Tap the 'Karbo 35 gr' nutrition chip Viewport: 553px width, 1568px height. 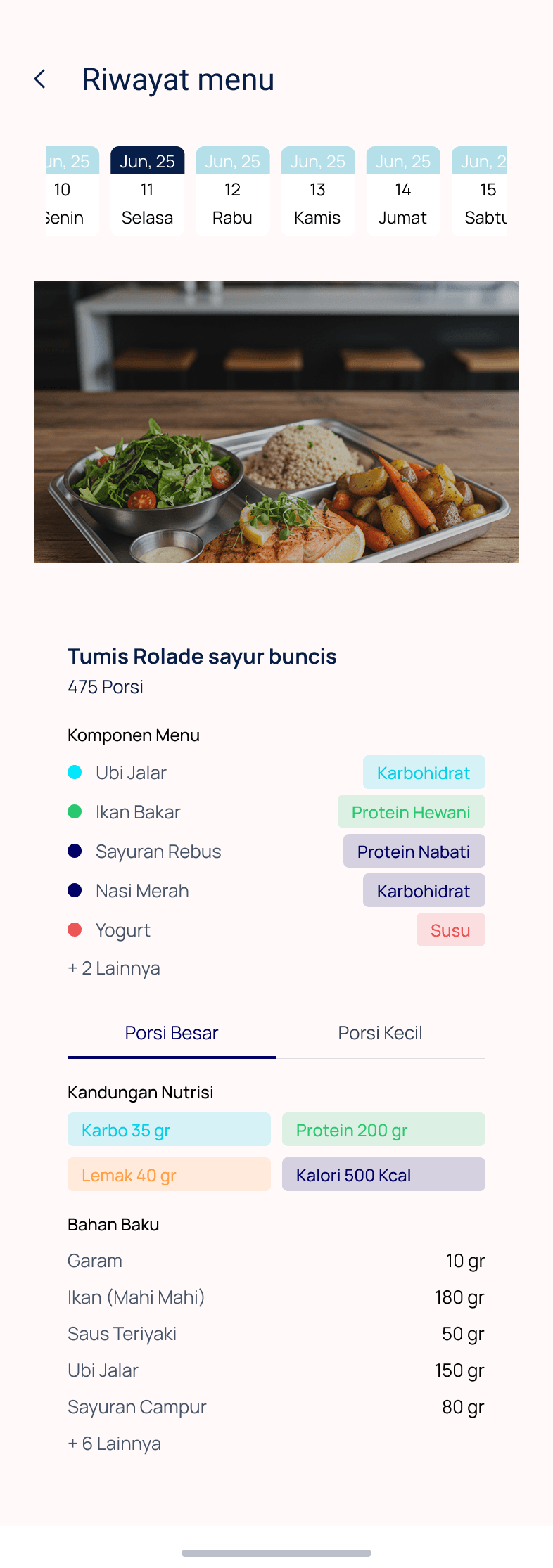(168, 1129)
